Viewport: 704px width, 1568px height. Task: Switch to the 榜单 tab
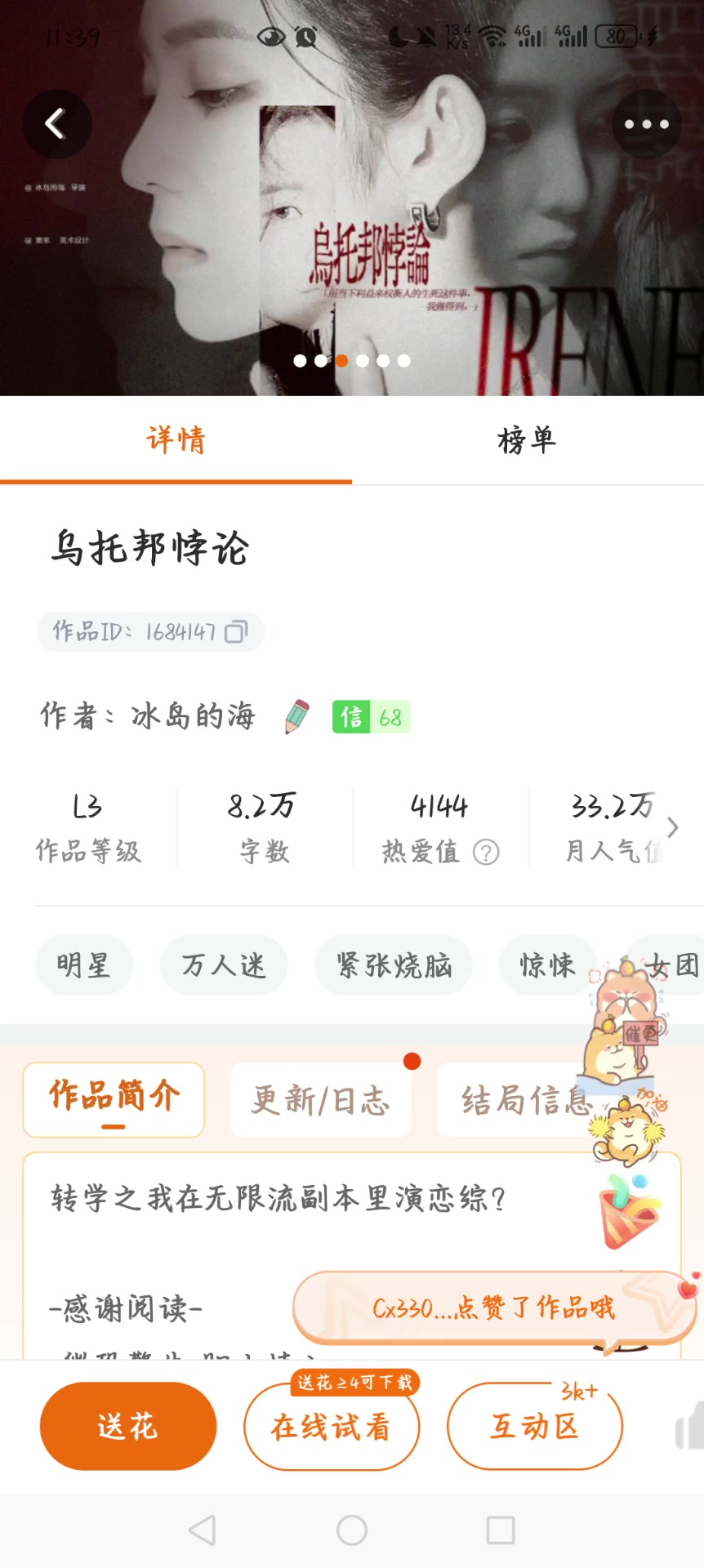point(527,441)
